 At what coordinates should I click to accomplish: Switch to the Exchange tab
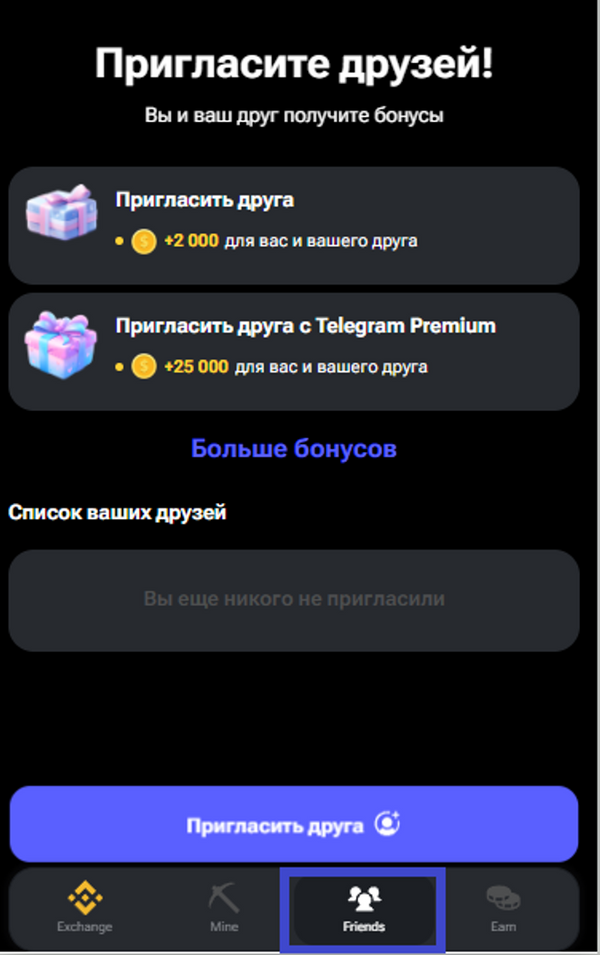click(85, 908)
